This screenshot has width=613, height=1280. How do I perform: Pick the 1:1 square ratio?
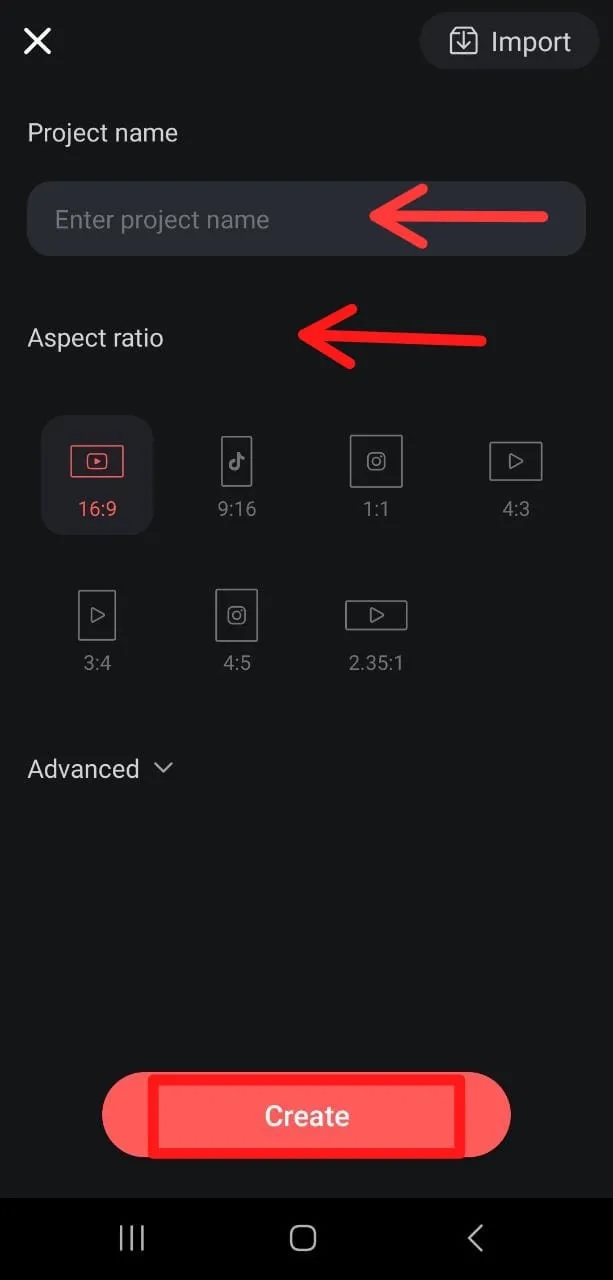(376, 475)
